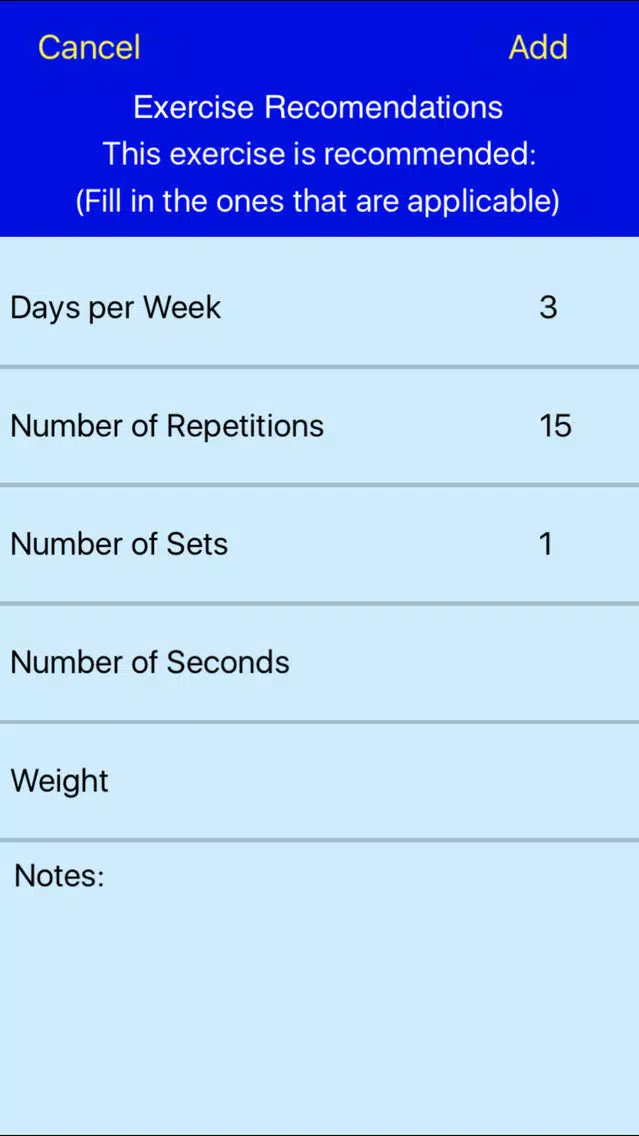
Task: Add the exercise recommendation
Action: pyautogui.click(x=538, y=48)
